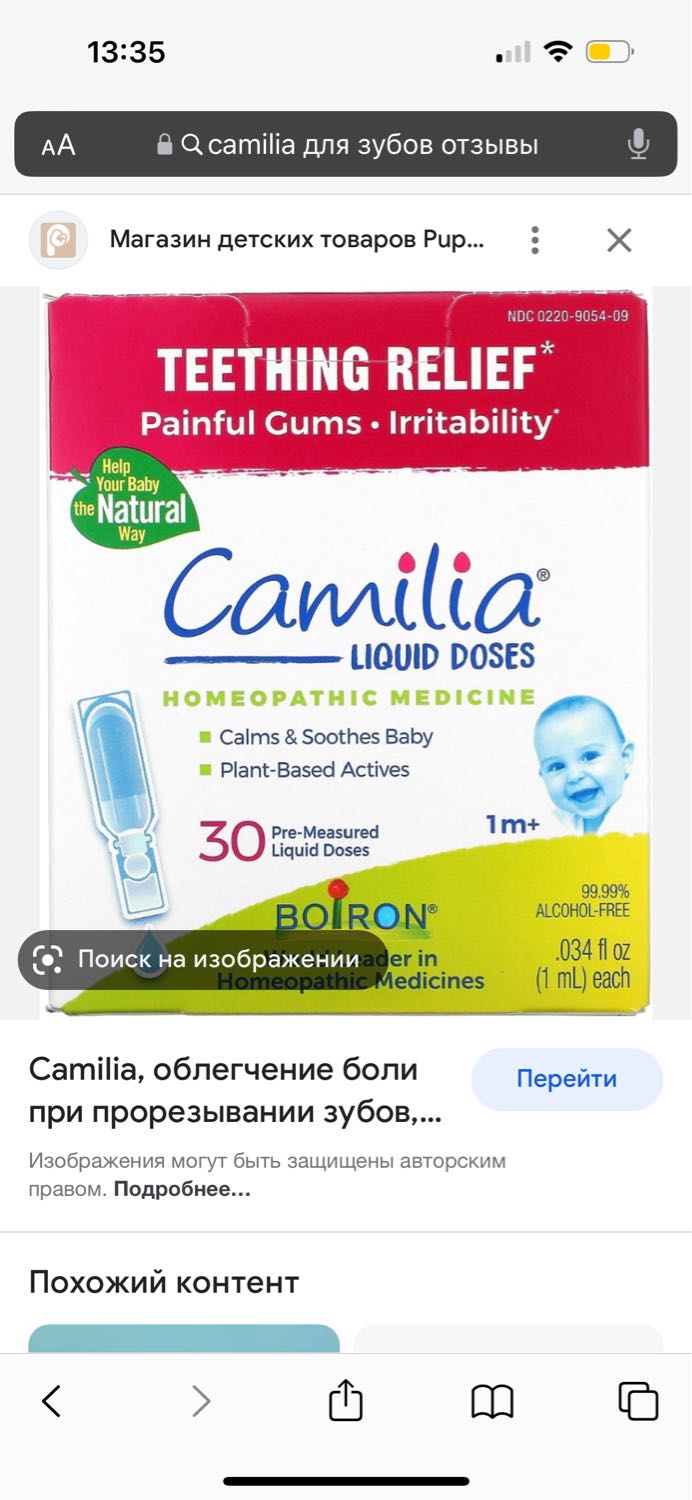Show open Safari tabs
This screenshot has height=1500, width=692.
point(638,1401)
